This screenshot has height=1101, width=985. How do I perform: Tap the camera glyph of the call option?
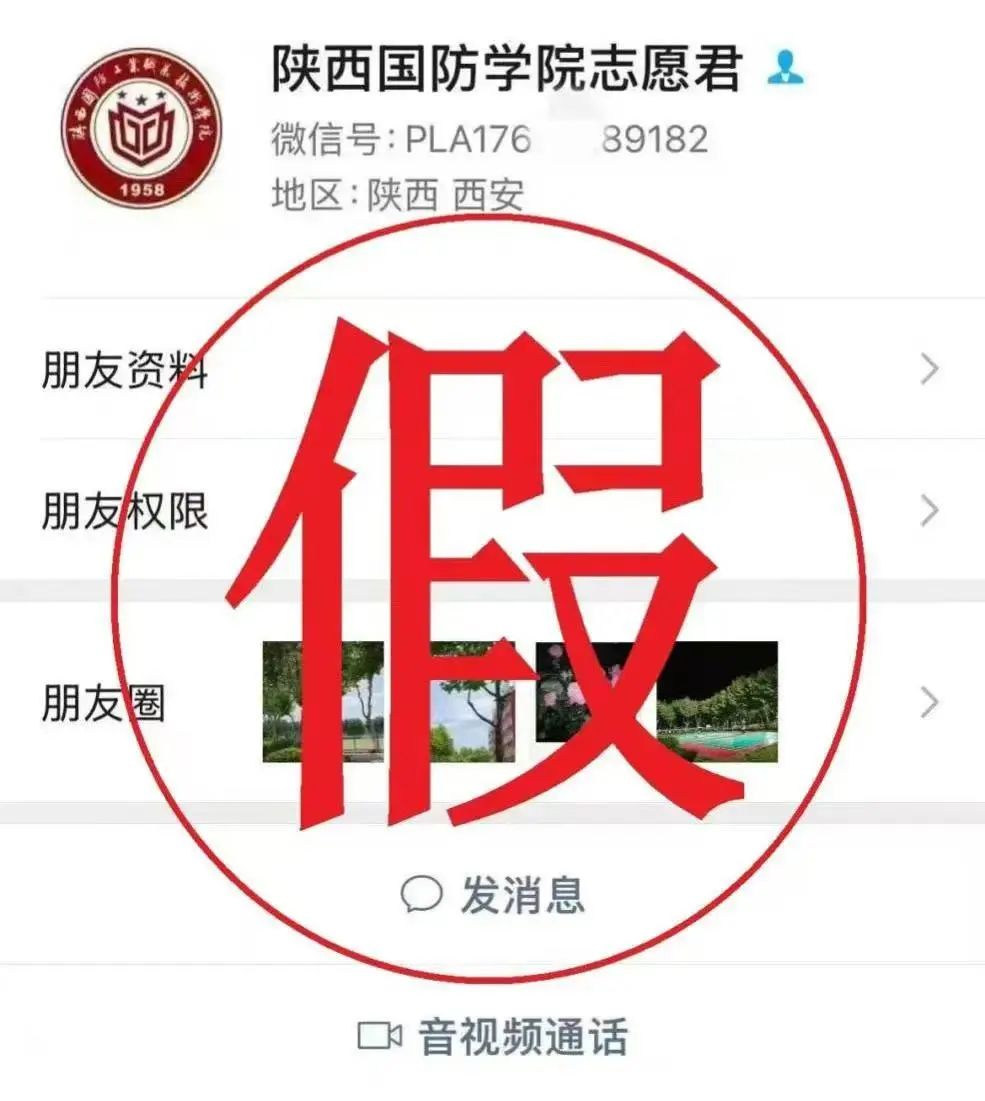click(380, 1036)
